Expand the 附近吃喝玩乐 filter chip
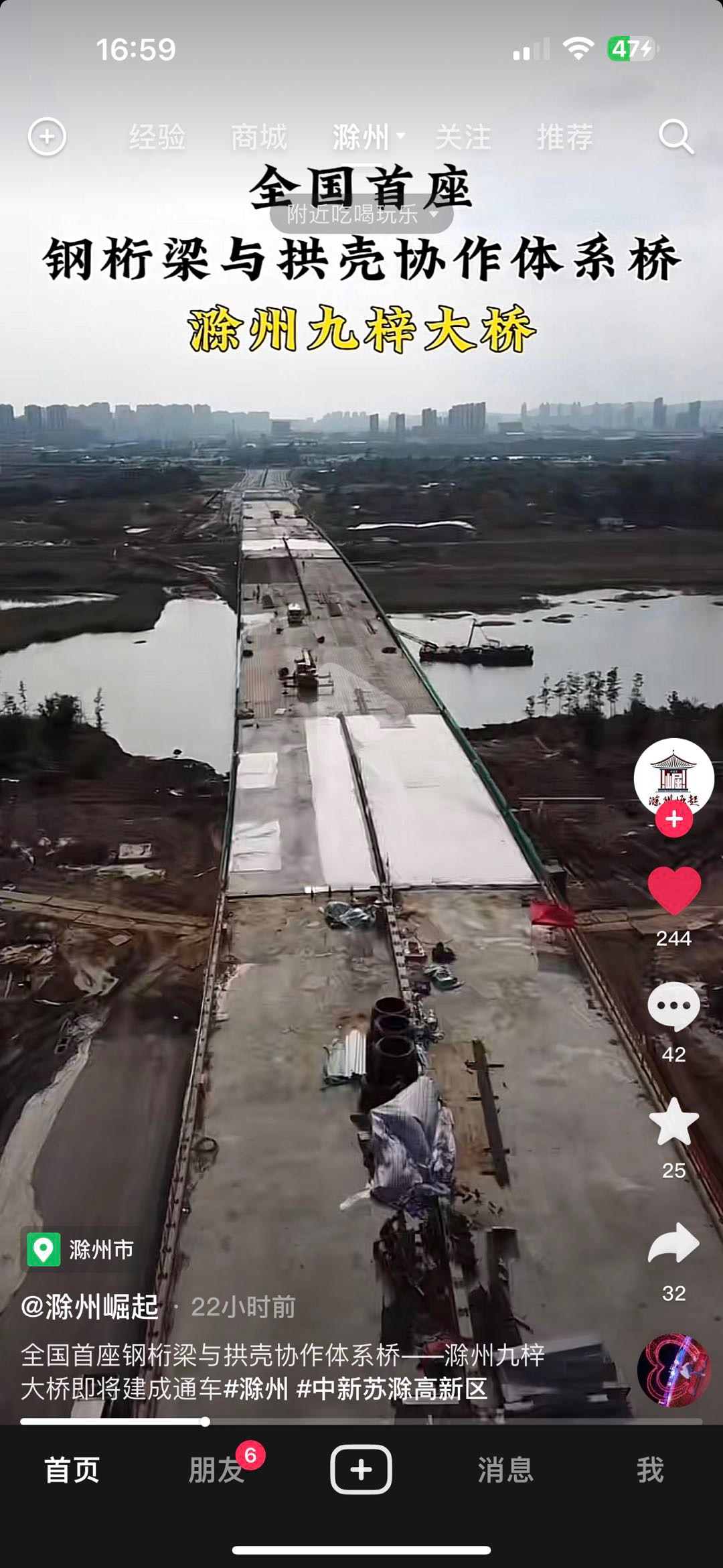The height and width of the screenshot is (1568, 723). pyautogui.click(x=361, y=214)
